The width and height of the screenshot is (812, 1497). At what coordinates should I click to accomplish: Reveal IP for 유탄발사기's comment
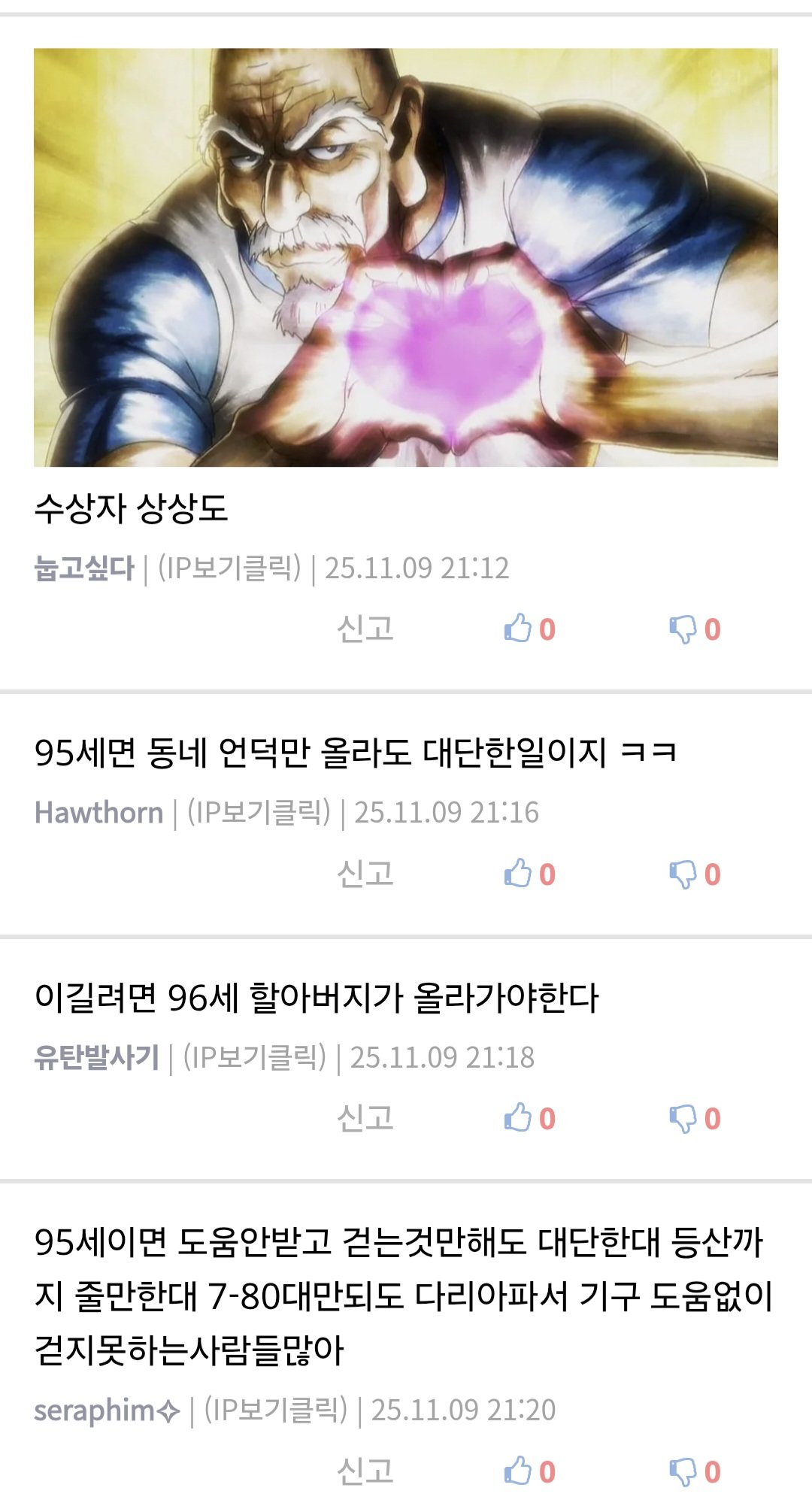pos(255,1058)
